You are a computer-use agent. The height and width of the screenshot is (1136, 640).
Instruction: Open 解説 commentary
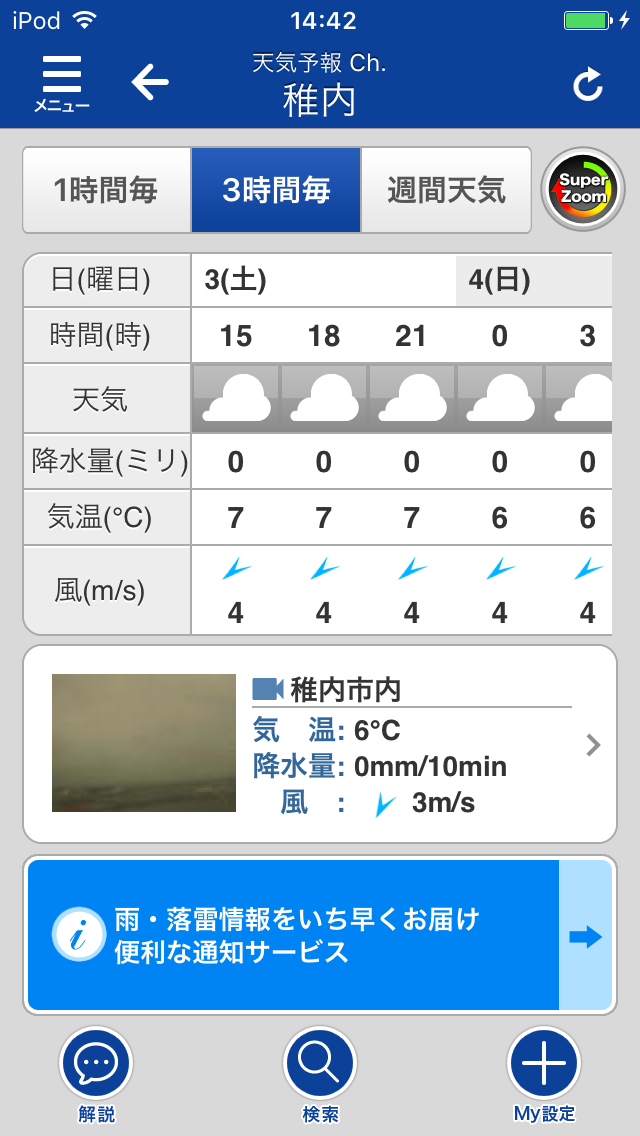click(96, 1073)
